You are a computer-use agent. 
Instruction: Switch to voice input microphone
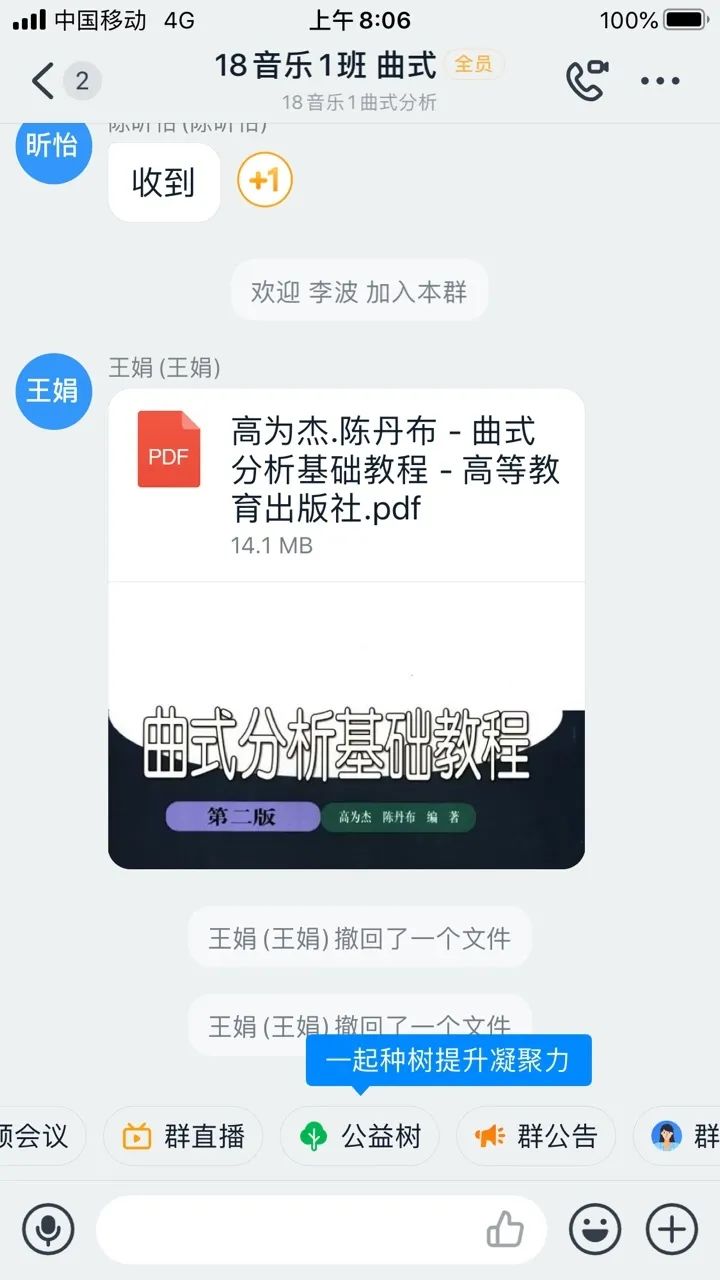tap(48, 1229)
